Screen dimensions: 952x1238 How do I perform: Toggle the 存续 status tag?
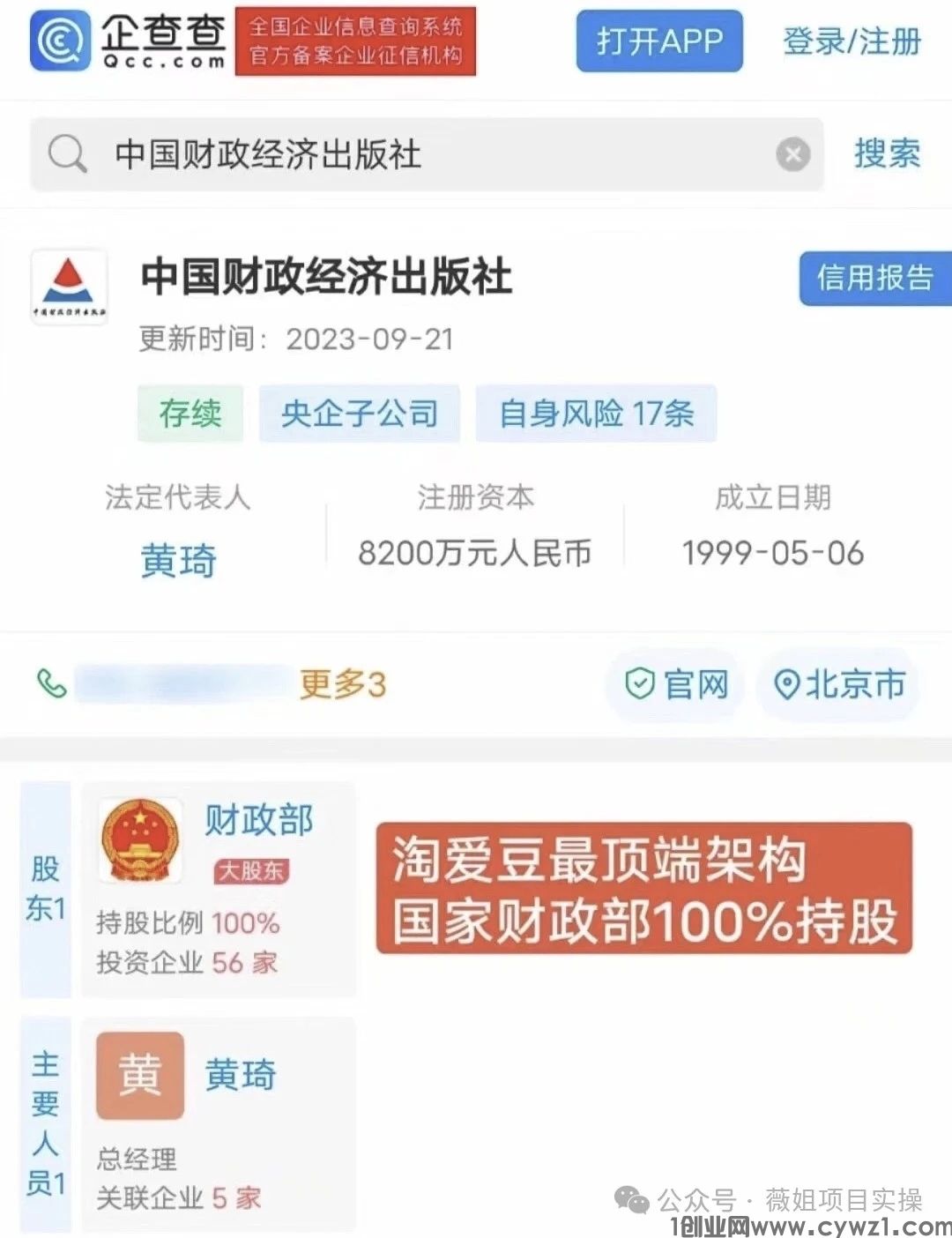pos(190,414)
